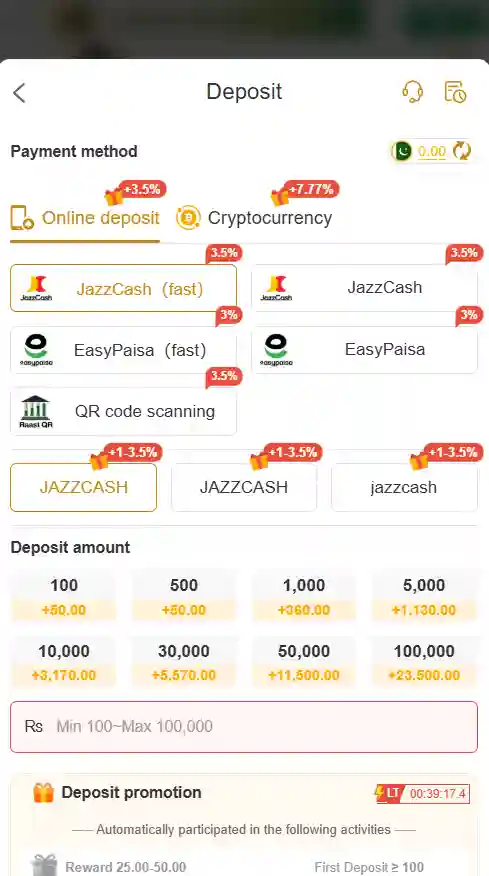
Task: Select the 100,000 deposit amount
Action: coord(424,662)
